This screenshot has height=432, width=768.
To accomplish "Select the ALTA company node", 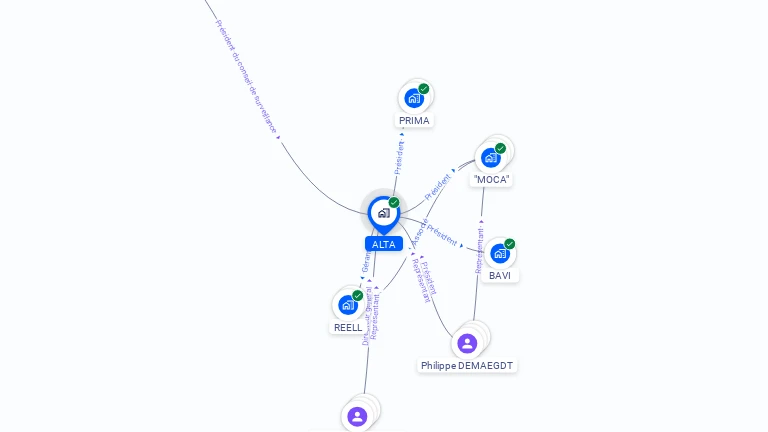I will (x=383, y=213).
